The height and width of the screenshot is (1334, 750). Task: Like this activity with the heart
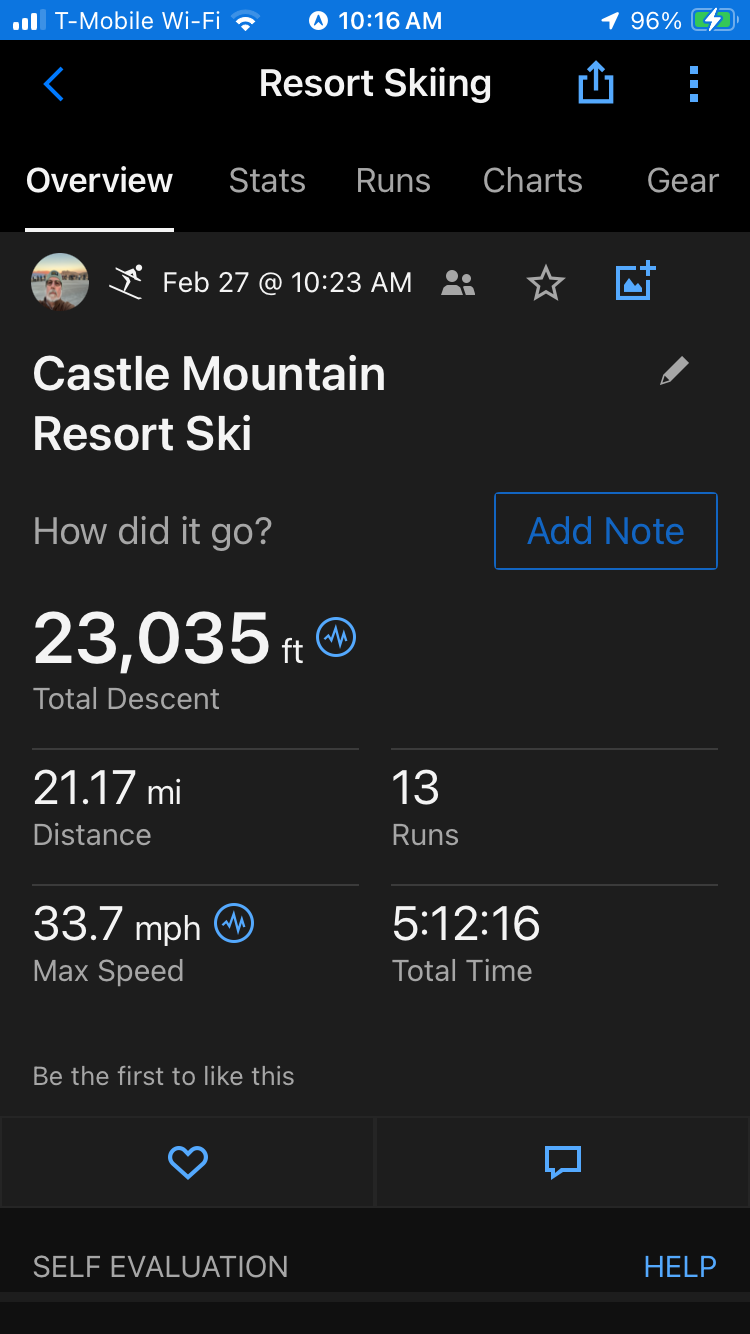[187, 1162]
